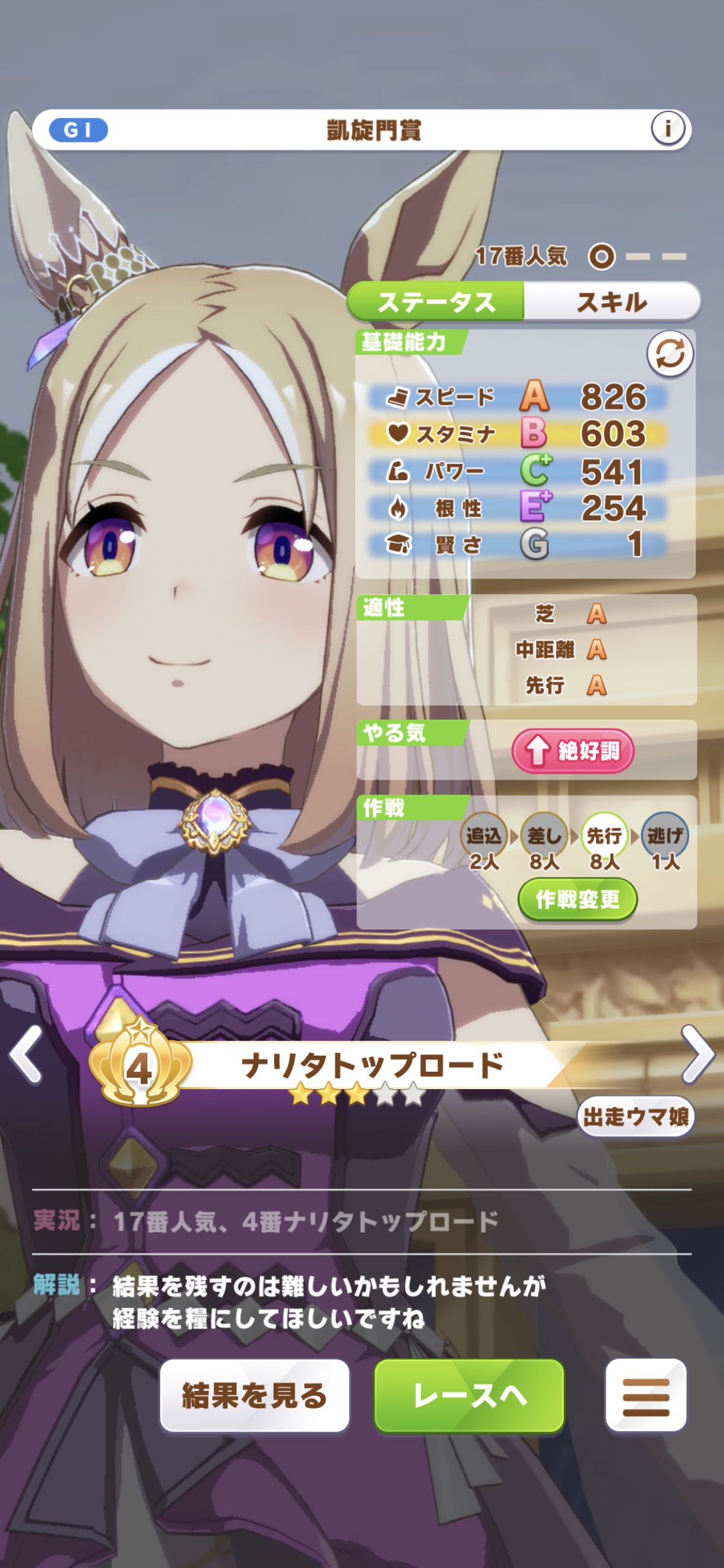Go to the next runner with right arrow
The width and height of the screenshot is (724, 1568).
click(x=698, y=1054)
